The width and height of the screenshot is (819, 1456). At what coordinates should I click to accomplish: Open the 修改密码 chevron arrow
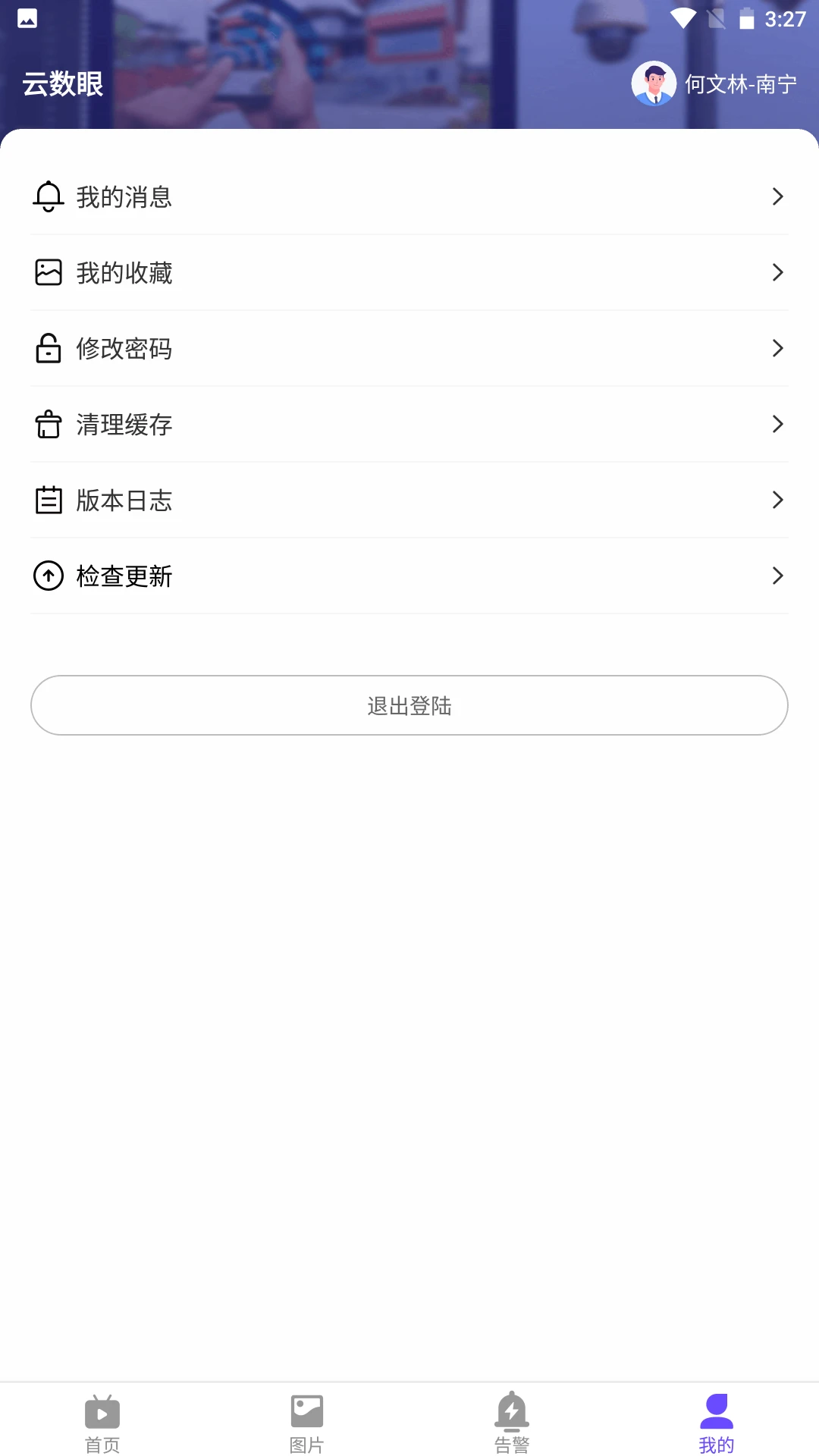tap(777, 348)
